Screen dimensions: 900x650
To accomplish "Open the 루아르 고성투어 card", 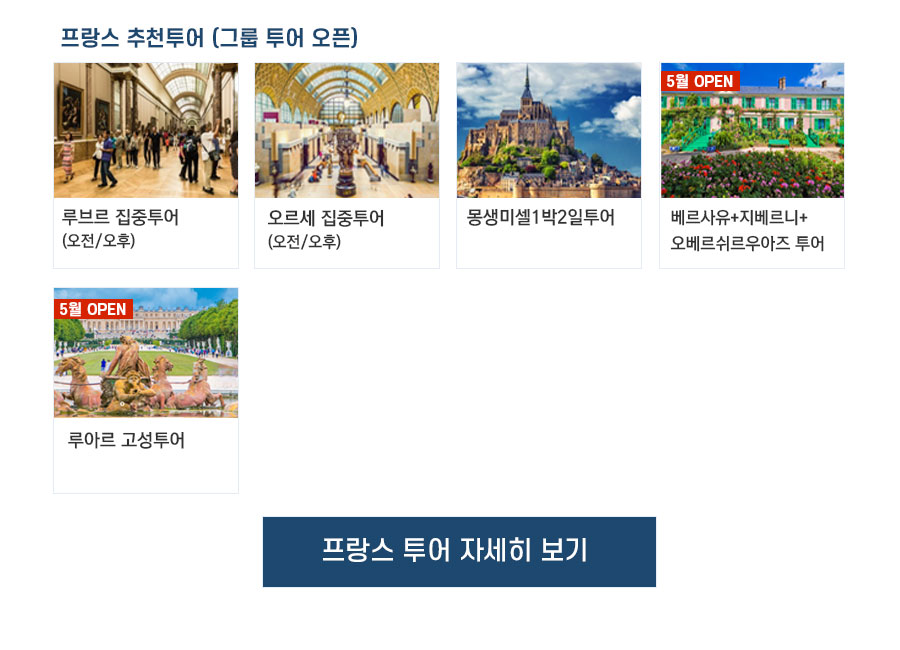I will pyautogui.click(x=146, y=390).
